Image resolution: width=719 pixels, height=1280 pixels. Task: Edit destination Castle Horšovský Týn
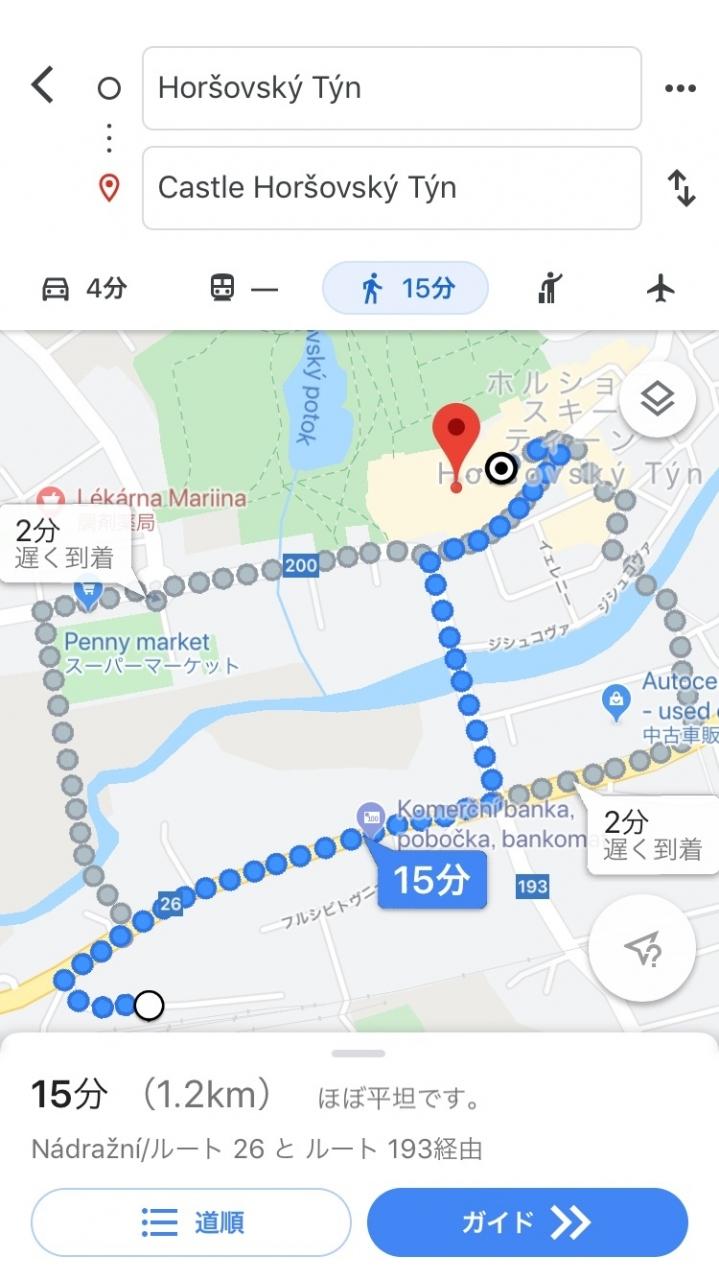(392, 188)
